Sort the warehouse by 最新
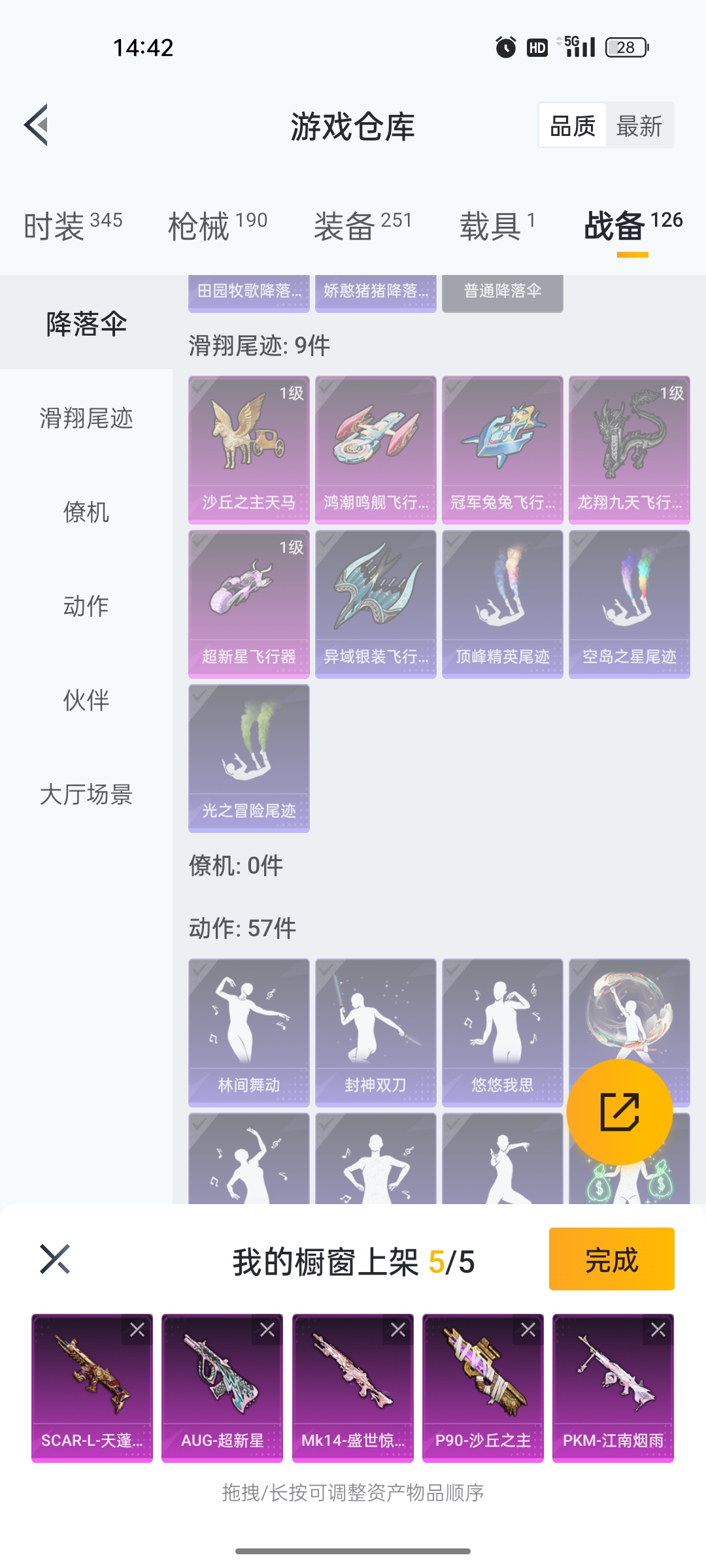 [x=639, y=125]
